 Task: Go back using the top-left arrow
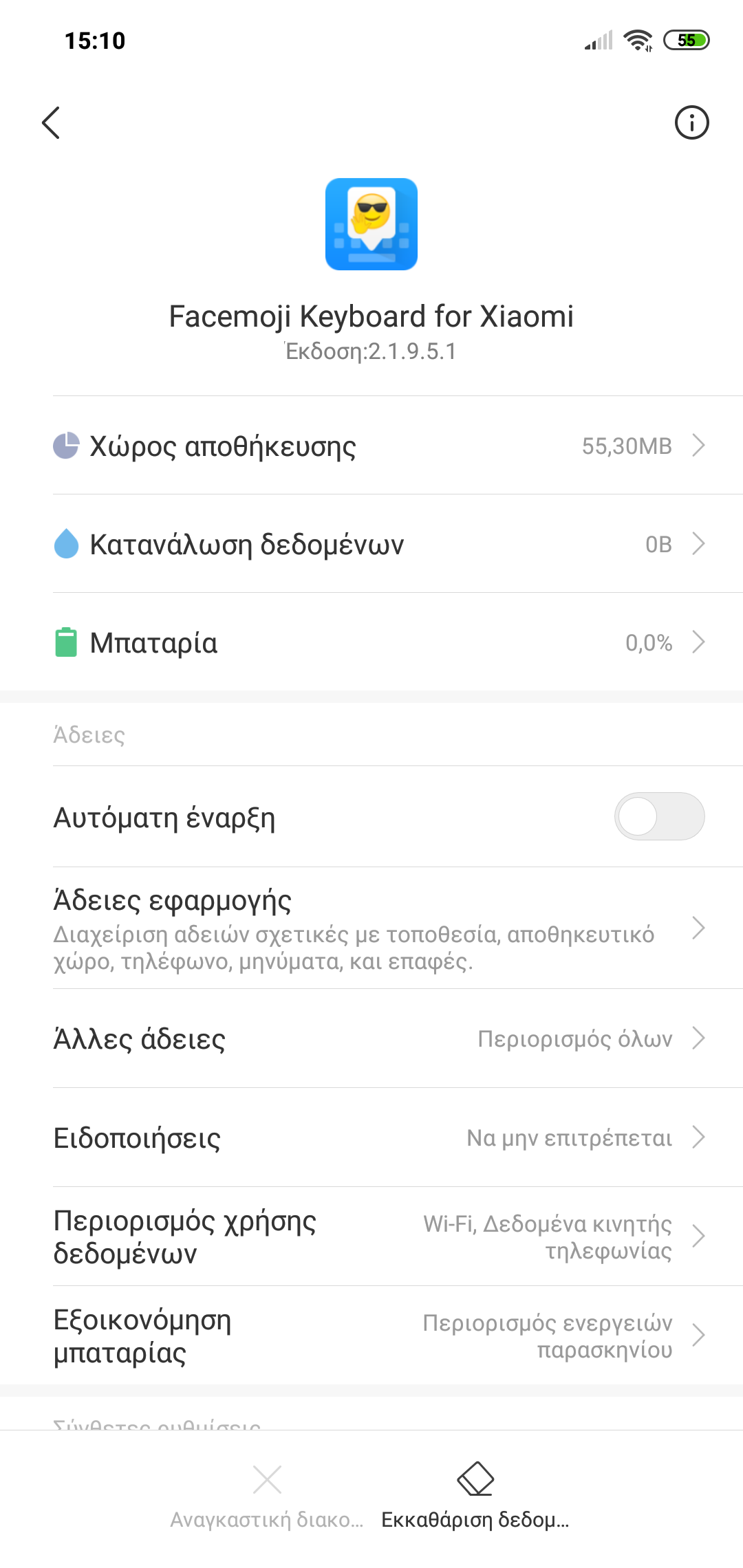[x=51, y=123]
